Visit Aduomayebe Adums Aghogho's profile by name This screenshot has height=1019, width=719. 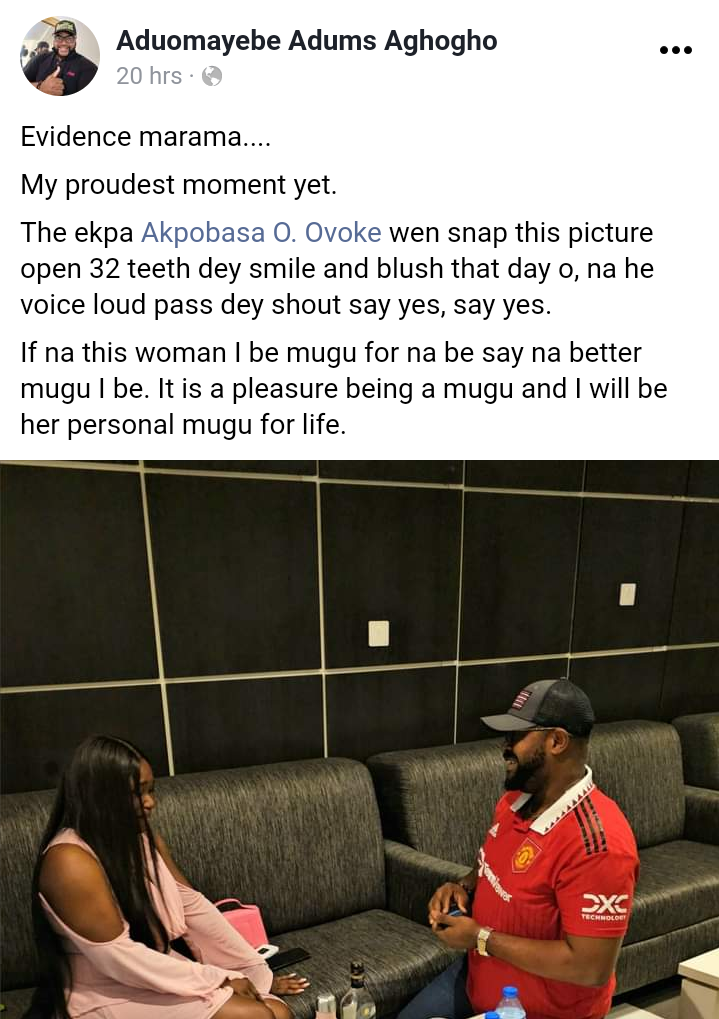pos(306,41)
